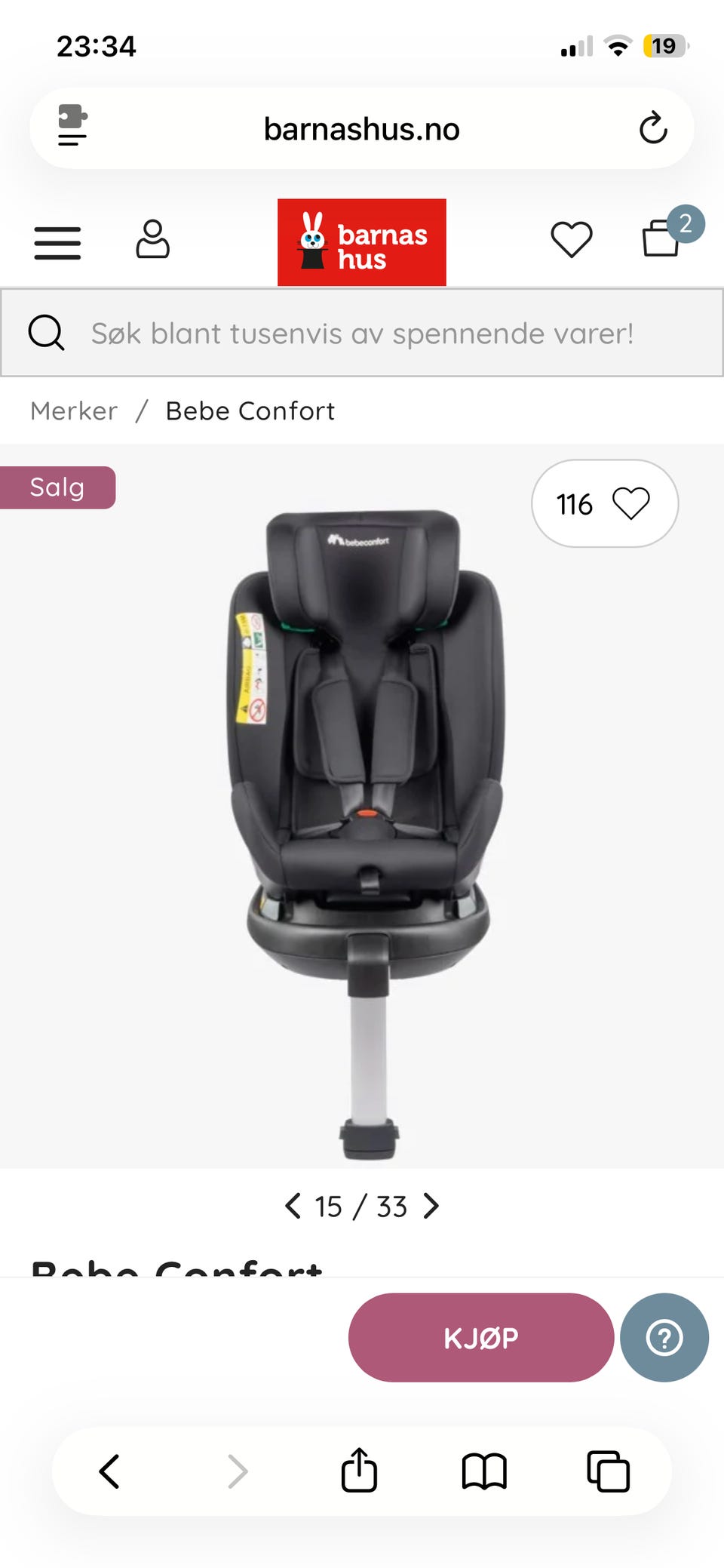Show the previous product image

(x=293, y=1206)
